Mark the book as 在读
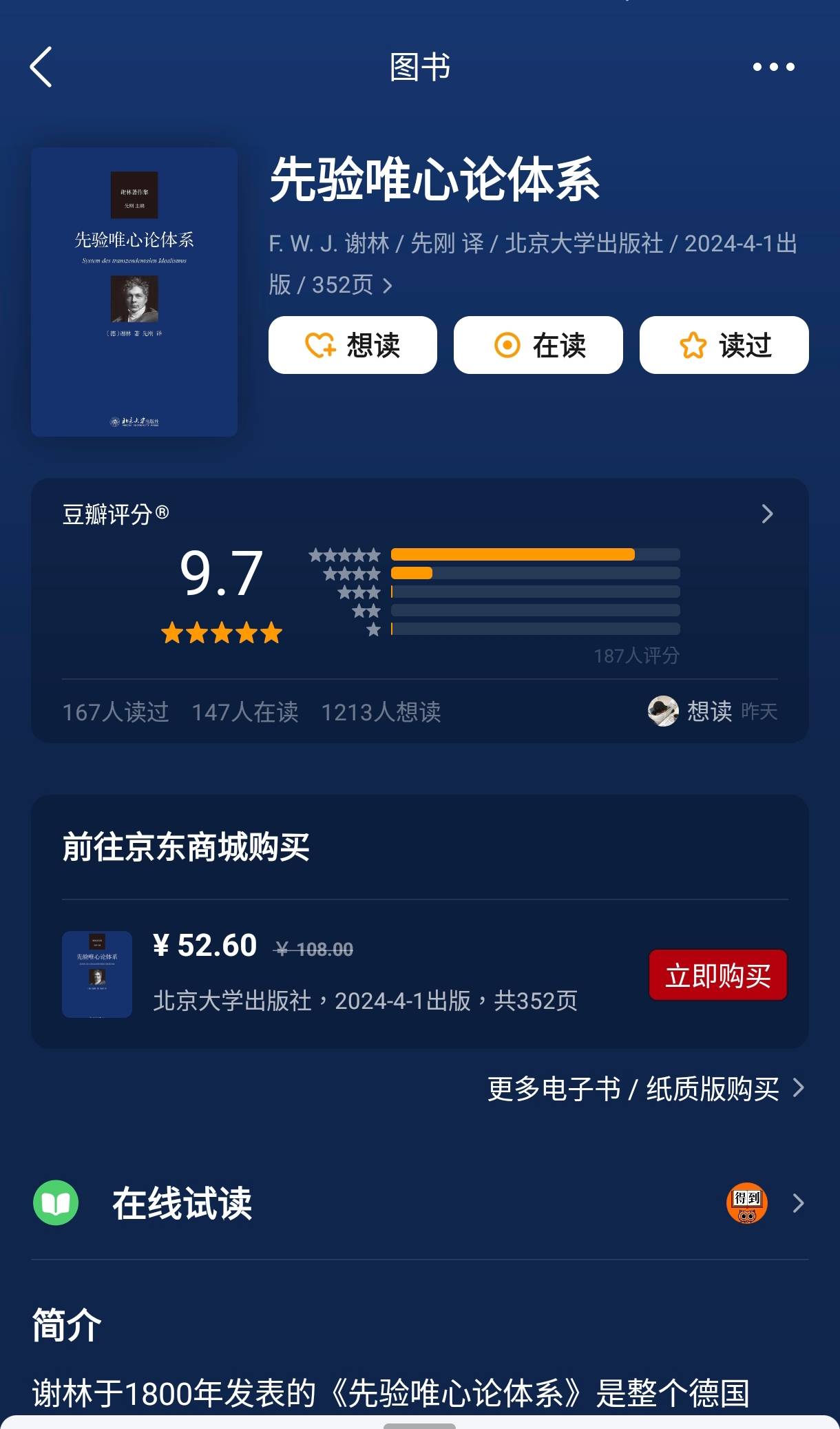The height and width of the screenshot is (1429, 840). click(x=538, y=345)
